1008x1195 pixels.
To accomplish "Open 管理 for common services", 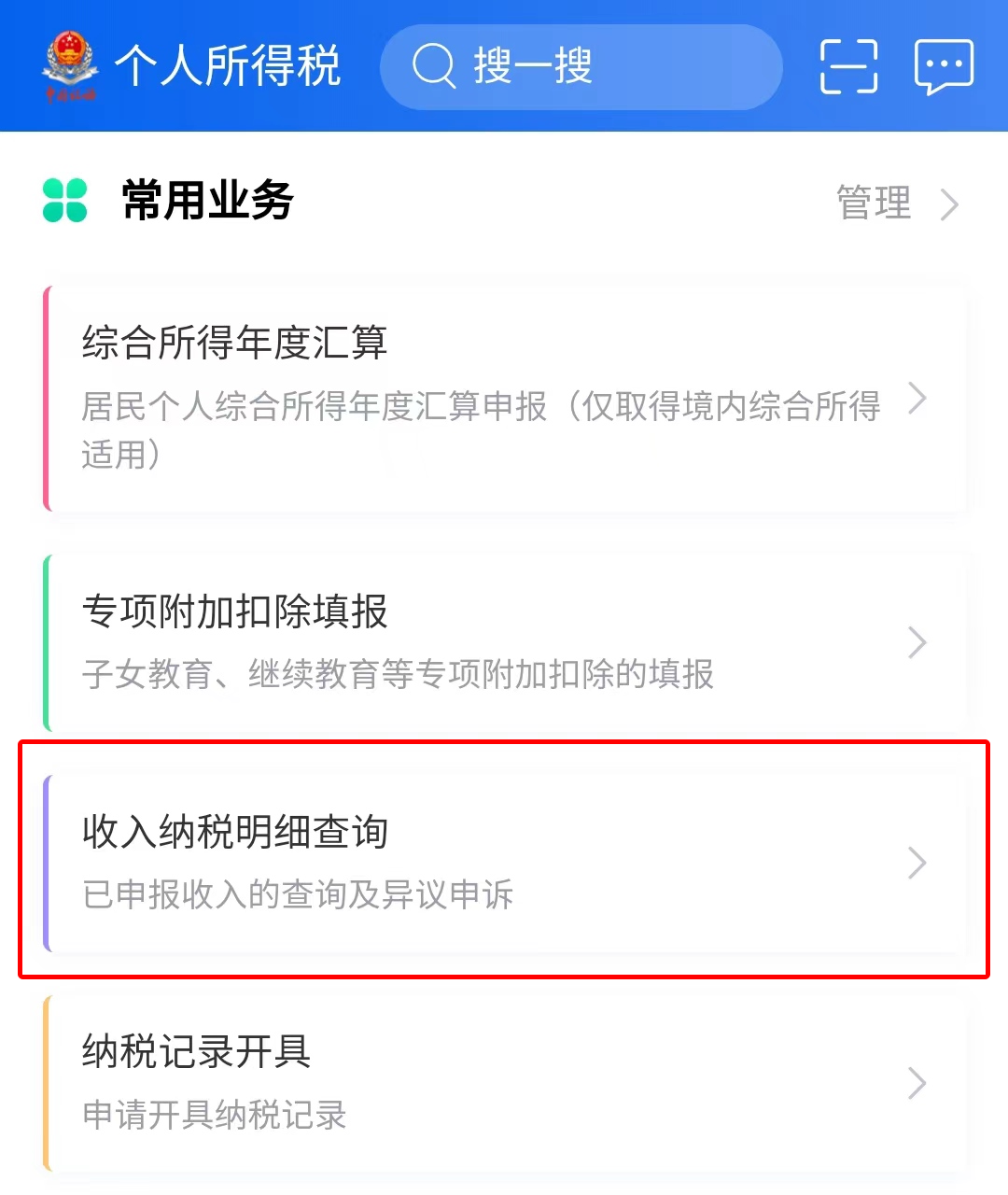I will [x=894, y=203].
